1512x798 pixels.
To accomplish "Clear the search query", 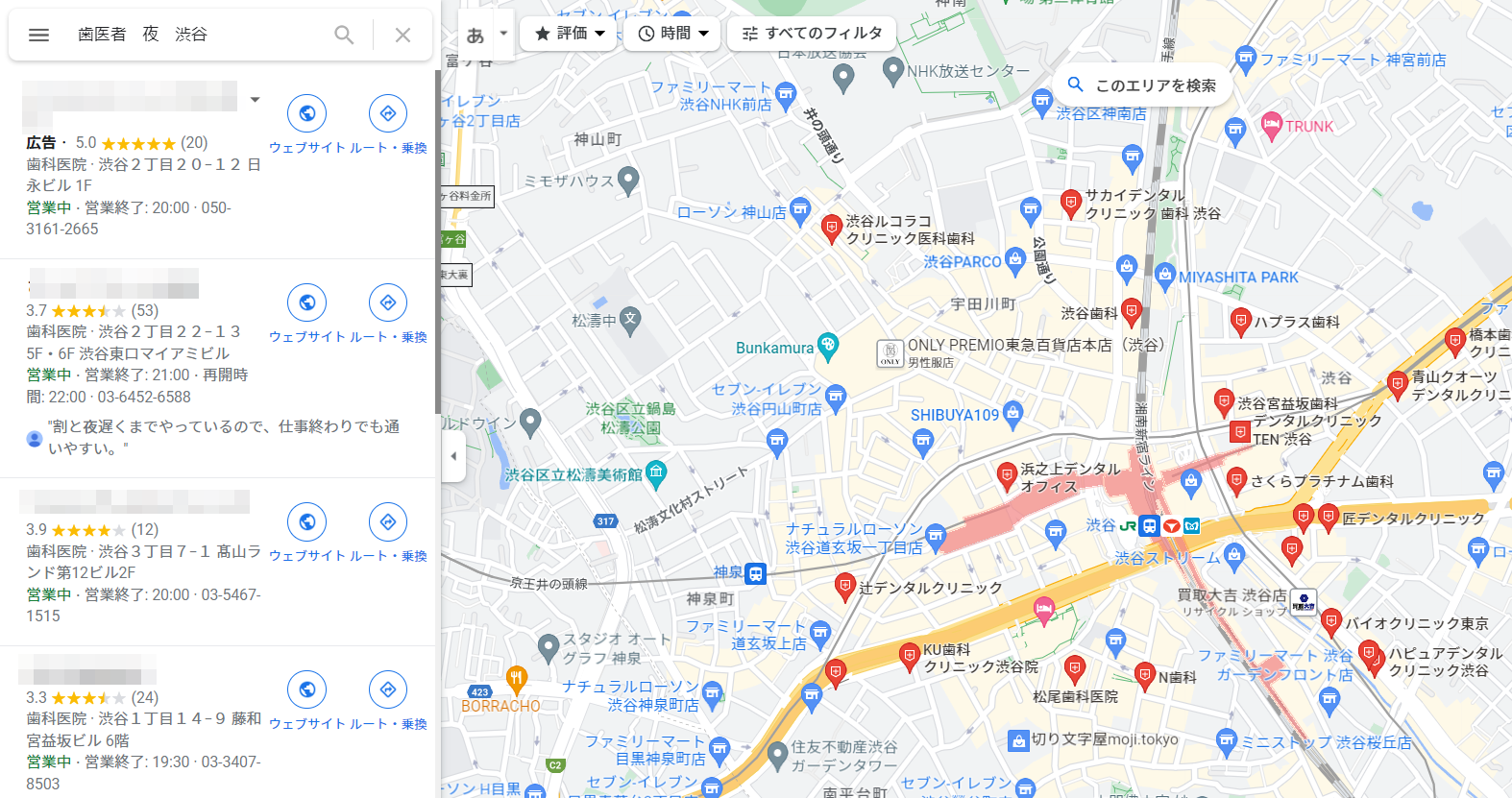I will point(402,35).
